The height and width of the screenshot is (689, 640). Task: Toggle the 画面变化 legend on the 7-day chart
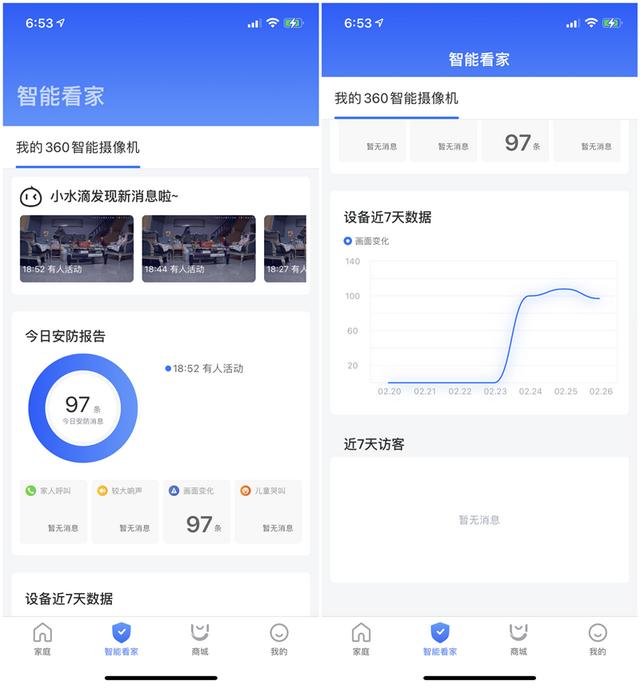tap(367, 241)
